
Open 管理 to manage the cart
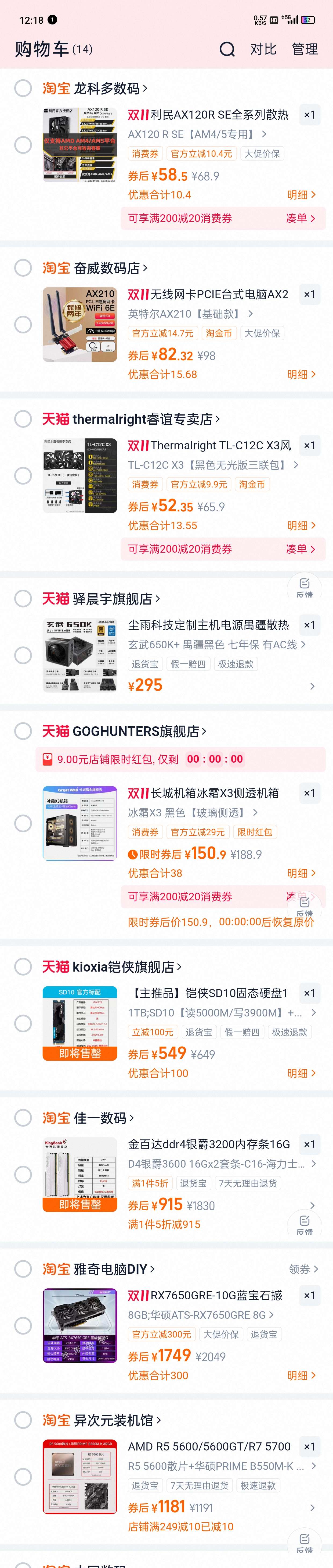305,49
